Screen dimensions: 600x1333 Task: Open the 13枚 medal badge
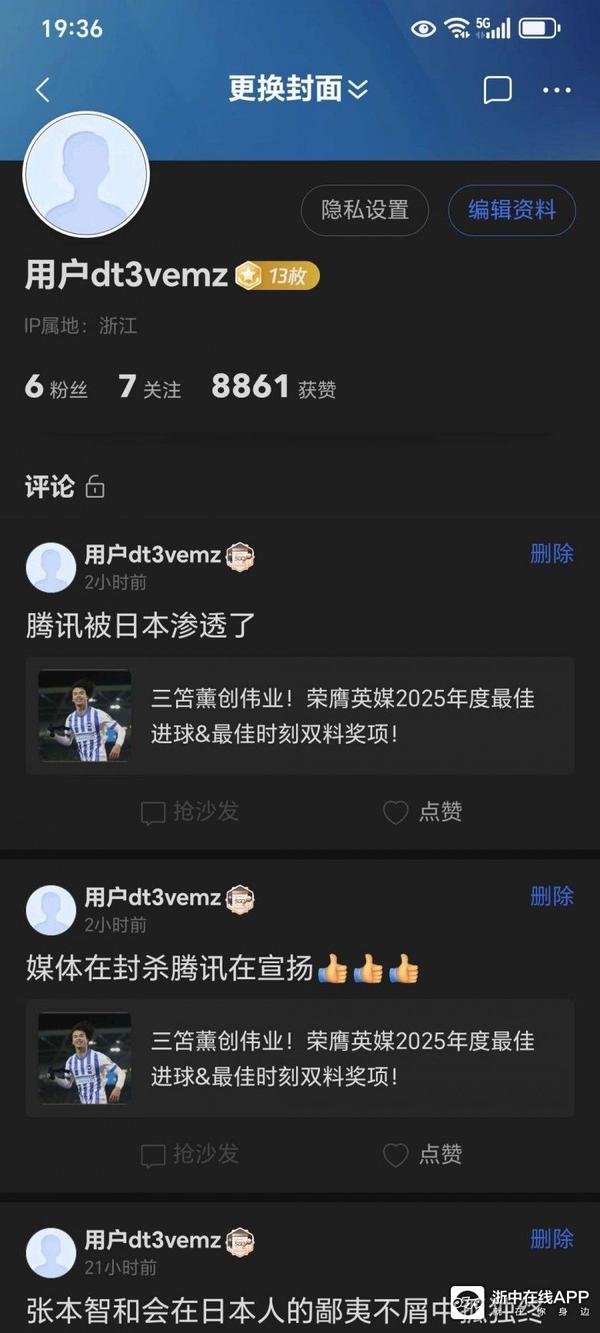click(x=278, y=276)
